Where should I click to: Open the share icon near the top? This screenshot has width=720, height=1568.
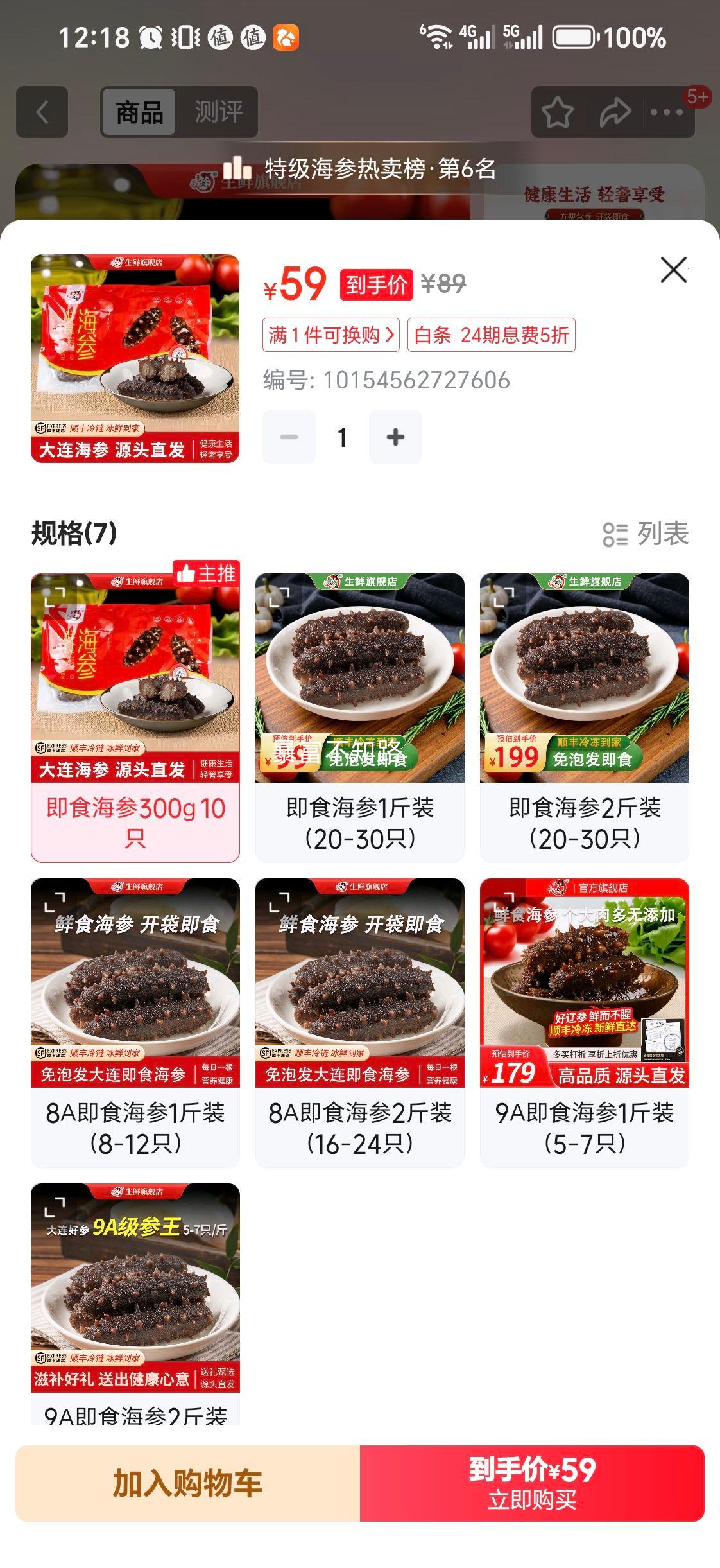[614, 111]
